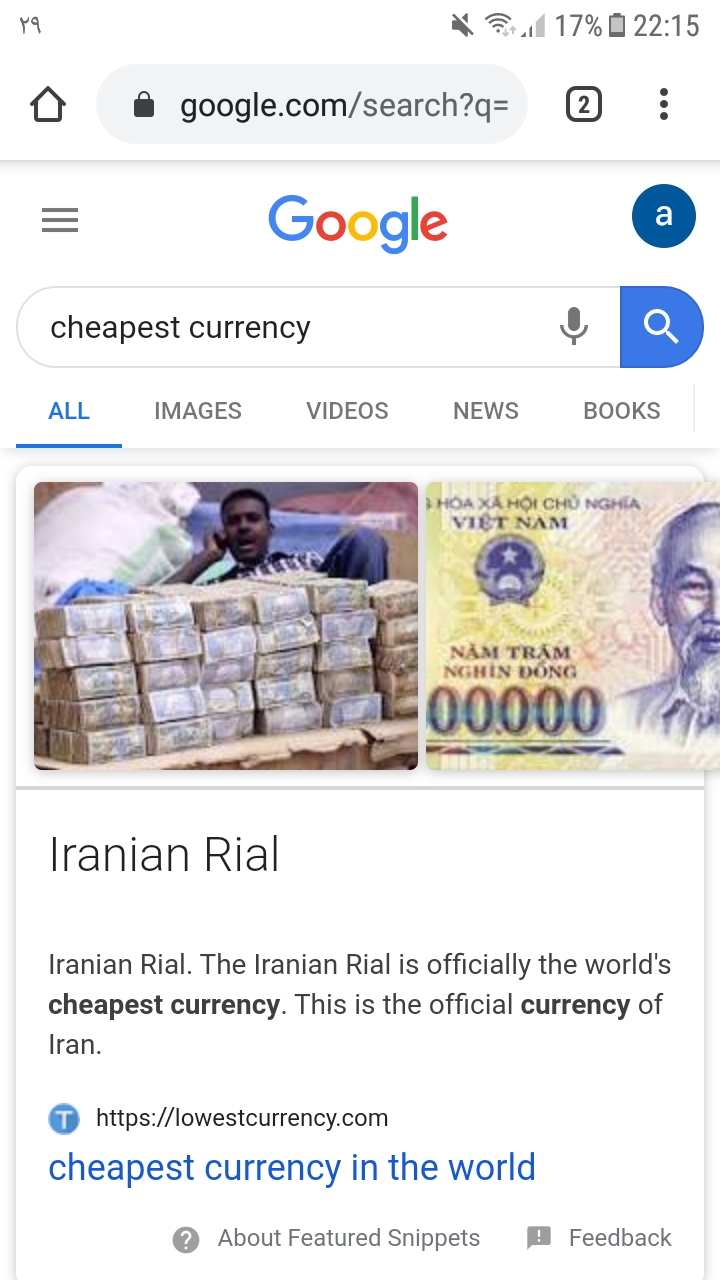The image size is (720, 1280).
Task: Open cheapest currency in the world link
Action: (x=292, y=1168)
